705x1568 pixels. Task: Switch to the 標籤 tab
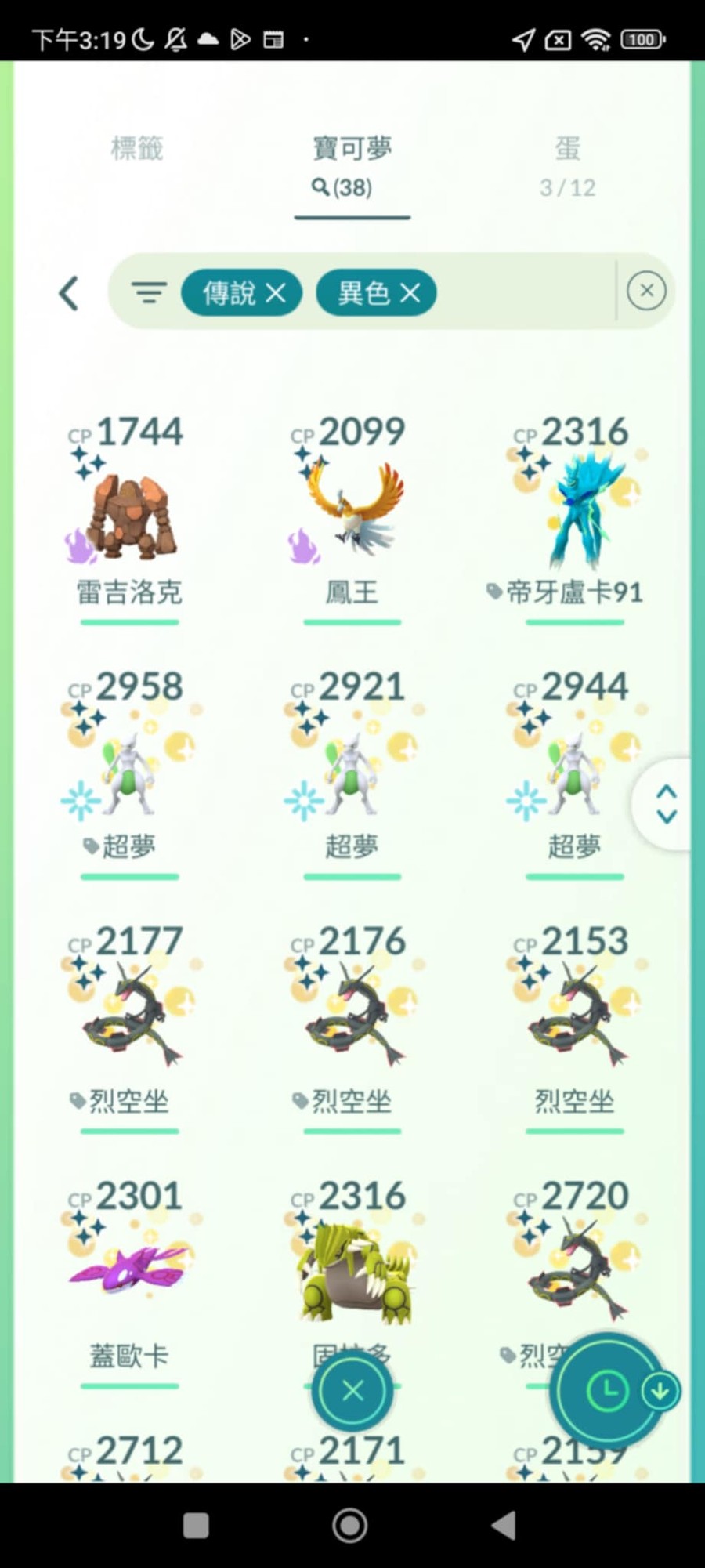(137, 148)
